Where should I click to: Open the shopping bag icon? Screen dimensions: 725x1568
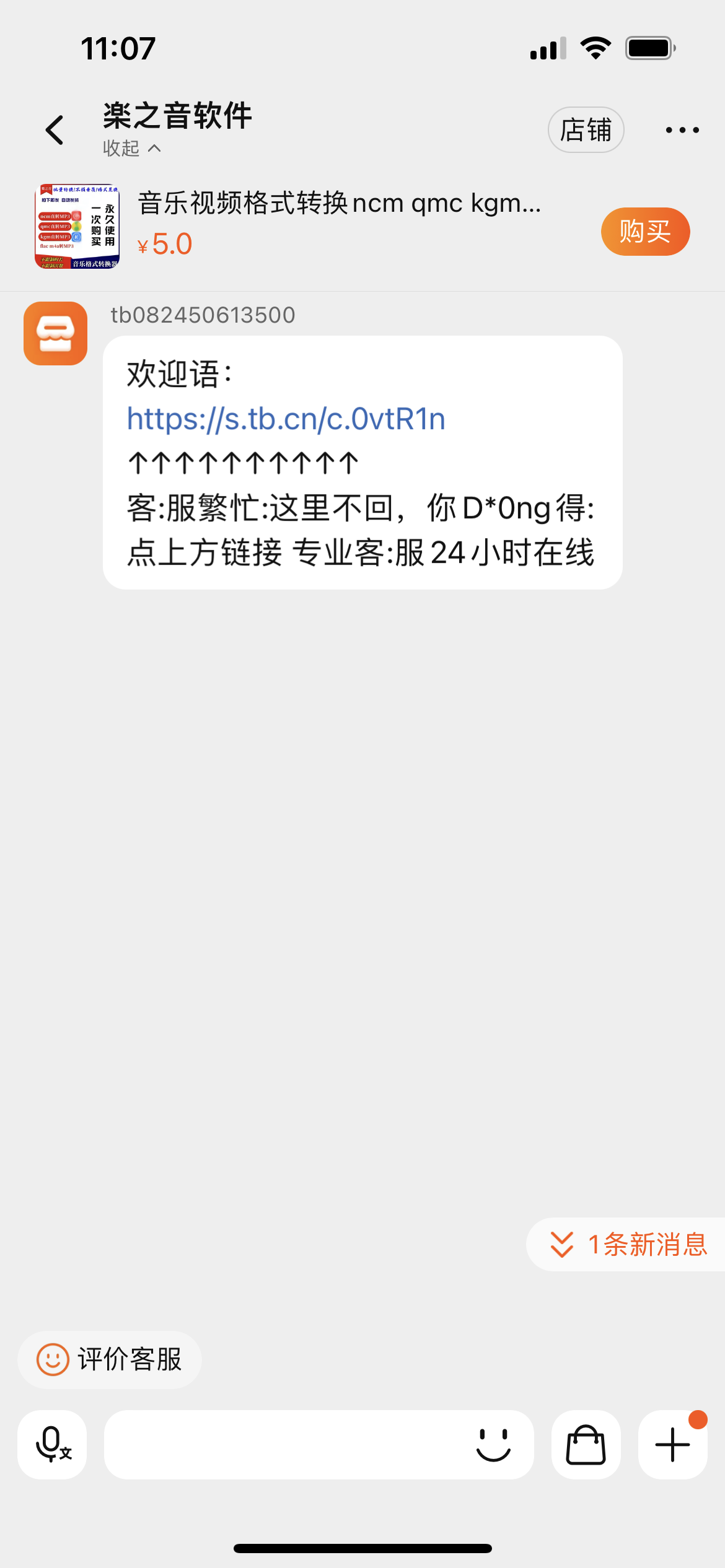tap(586, 1445)
